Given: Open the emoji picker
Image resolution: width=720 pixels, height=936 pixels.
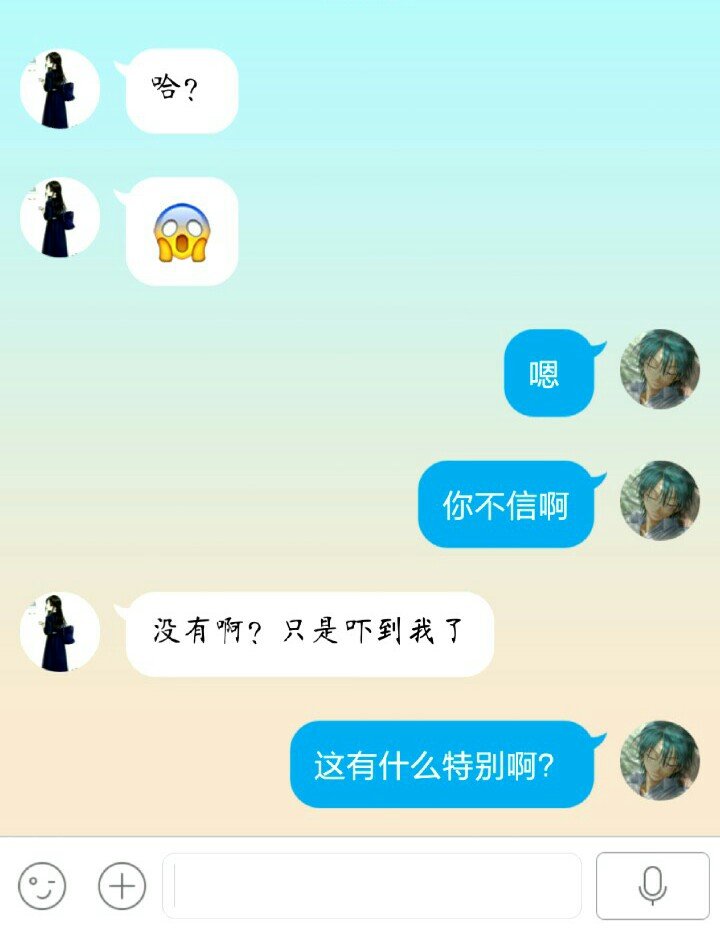Looking at the screenshot, I should (42, 886).
